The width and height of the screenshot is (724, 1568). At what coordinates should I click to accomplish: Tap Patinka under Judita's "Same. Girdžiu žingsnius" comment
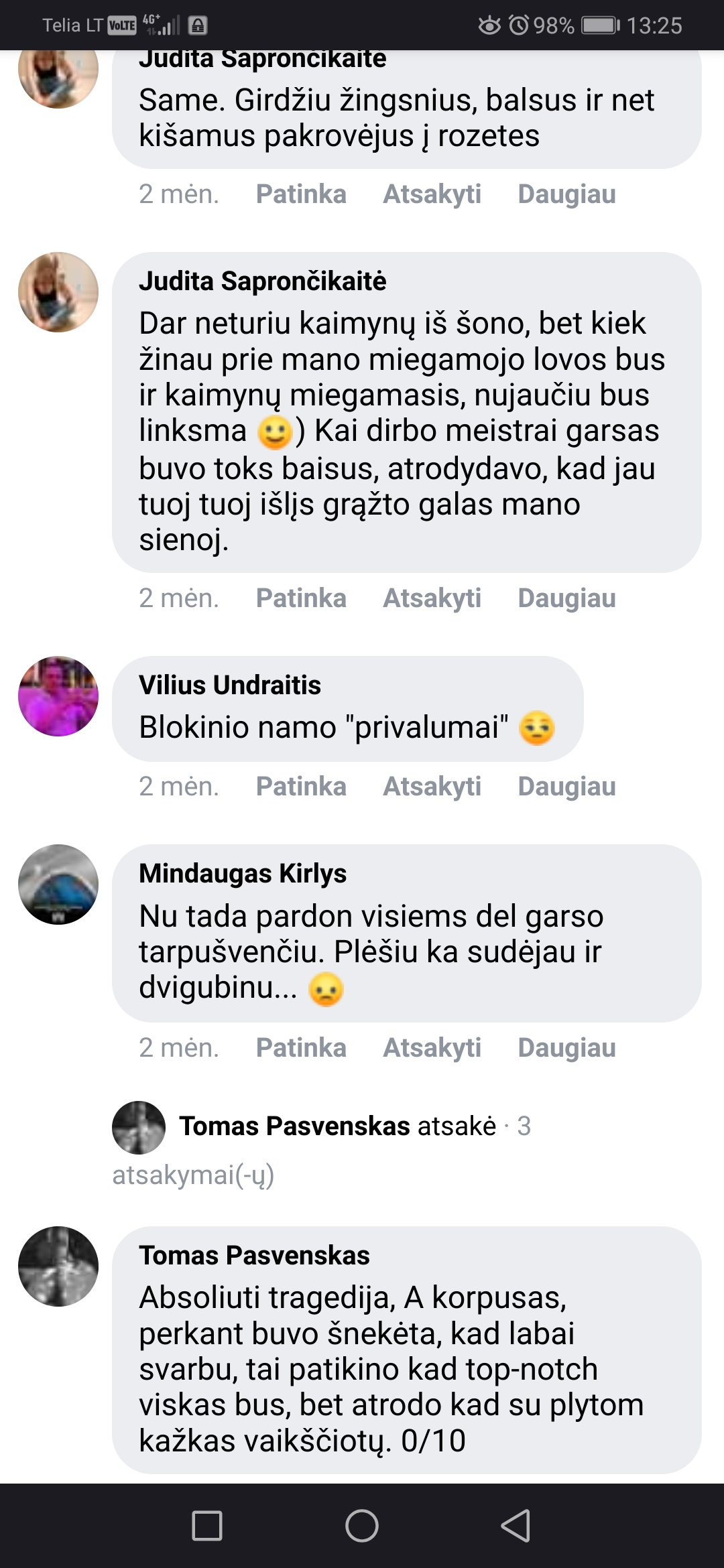[x=301, y=194]
